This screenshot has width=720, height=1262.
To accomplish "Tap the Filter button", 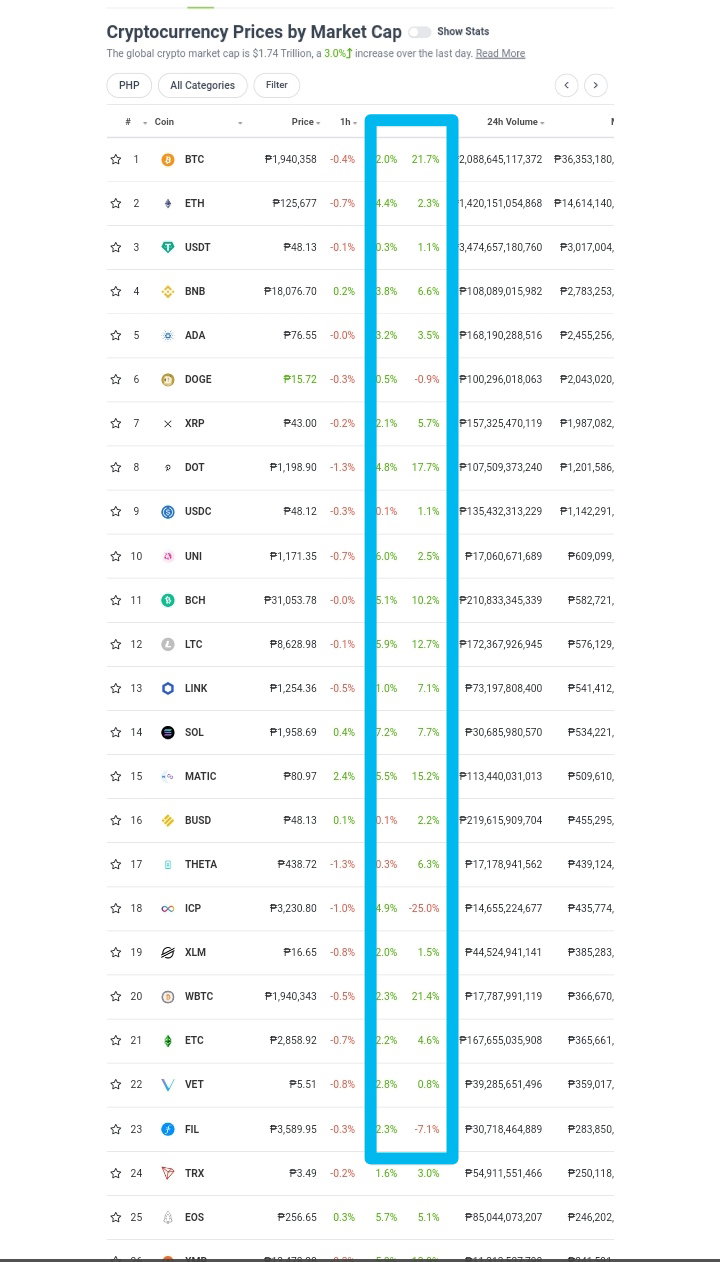I will click(x=277, y=85).
